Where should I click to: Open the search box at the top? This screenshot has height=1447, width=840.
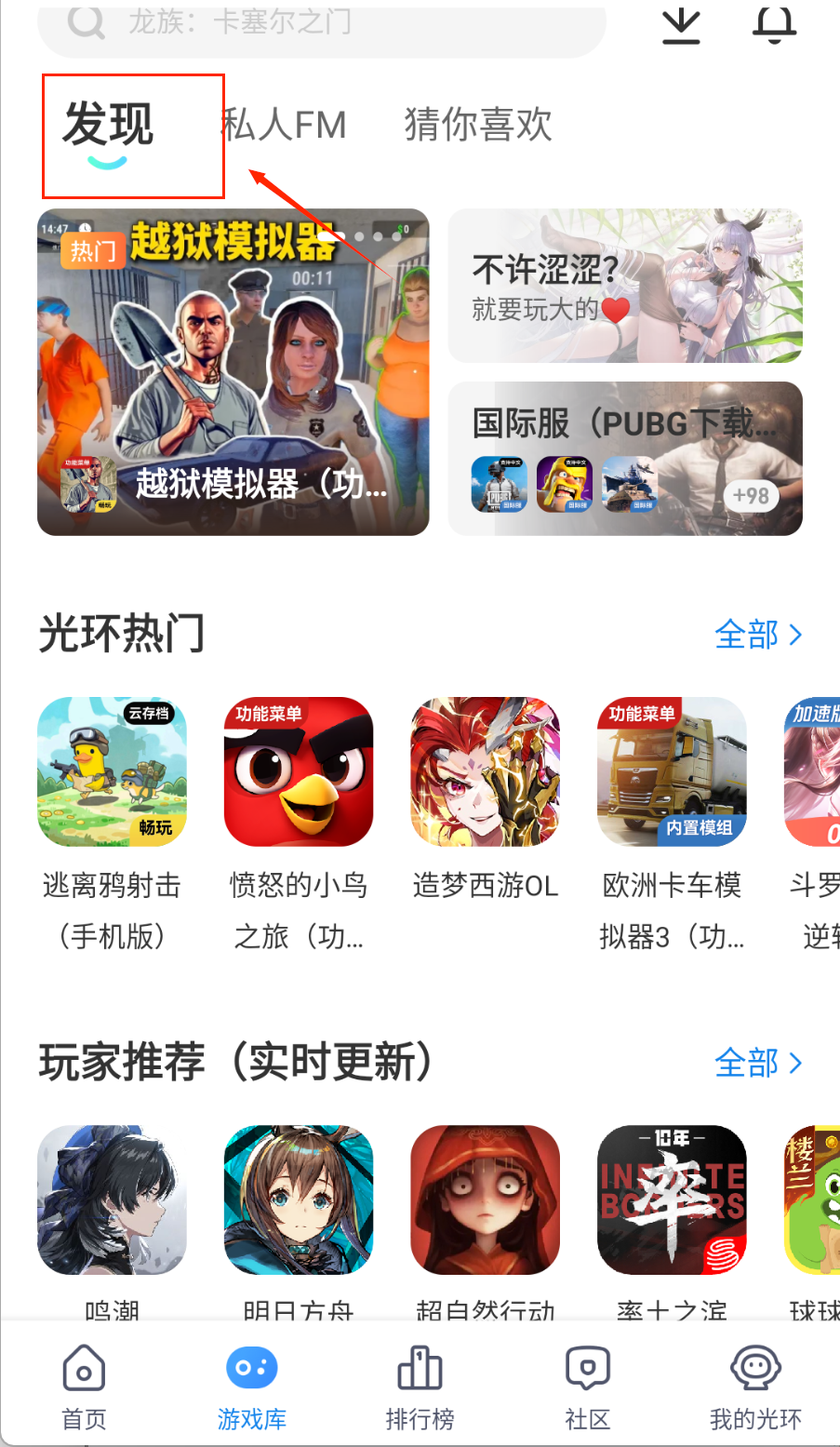click(321, 24)
